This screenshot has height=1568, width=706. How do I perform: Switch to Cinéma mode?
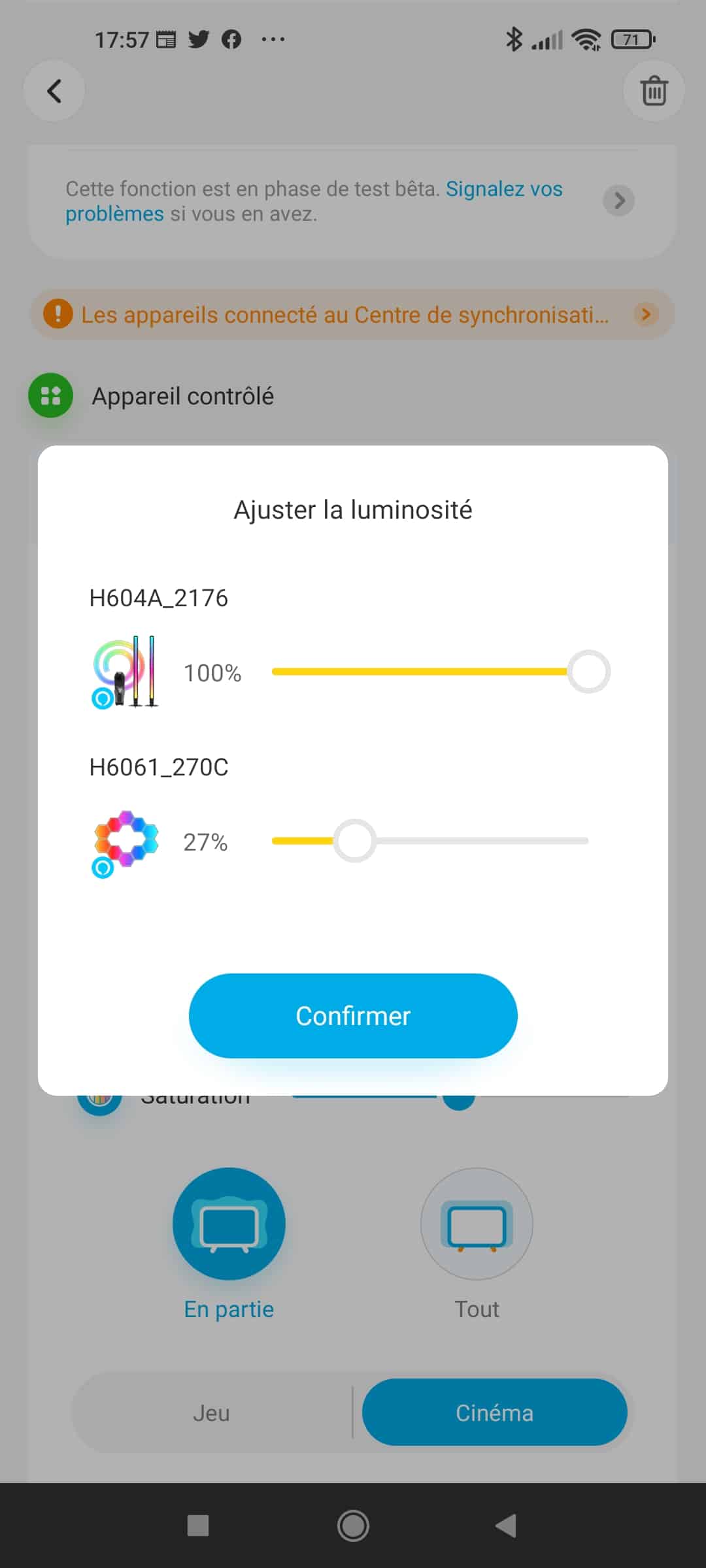click(x=494, y=1413)
